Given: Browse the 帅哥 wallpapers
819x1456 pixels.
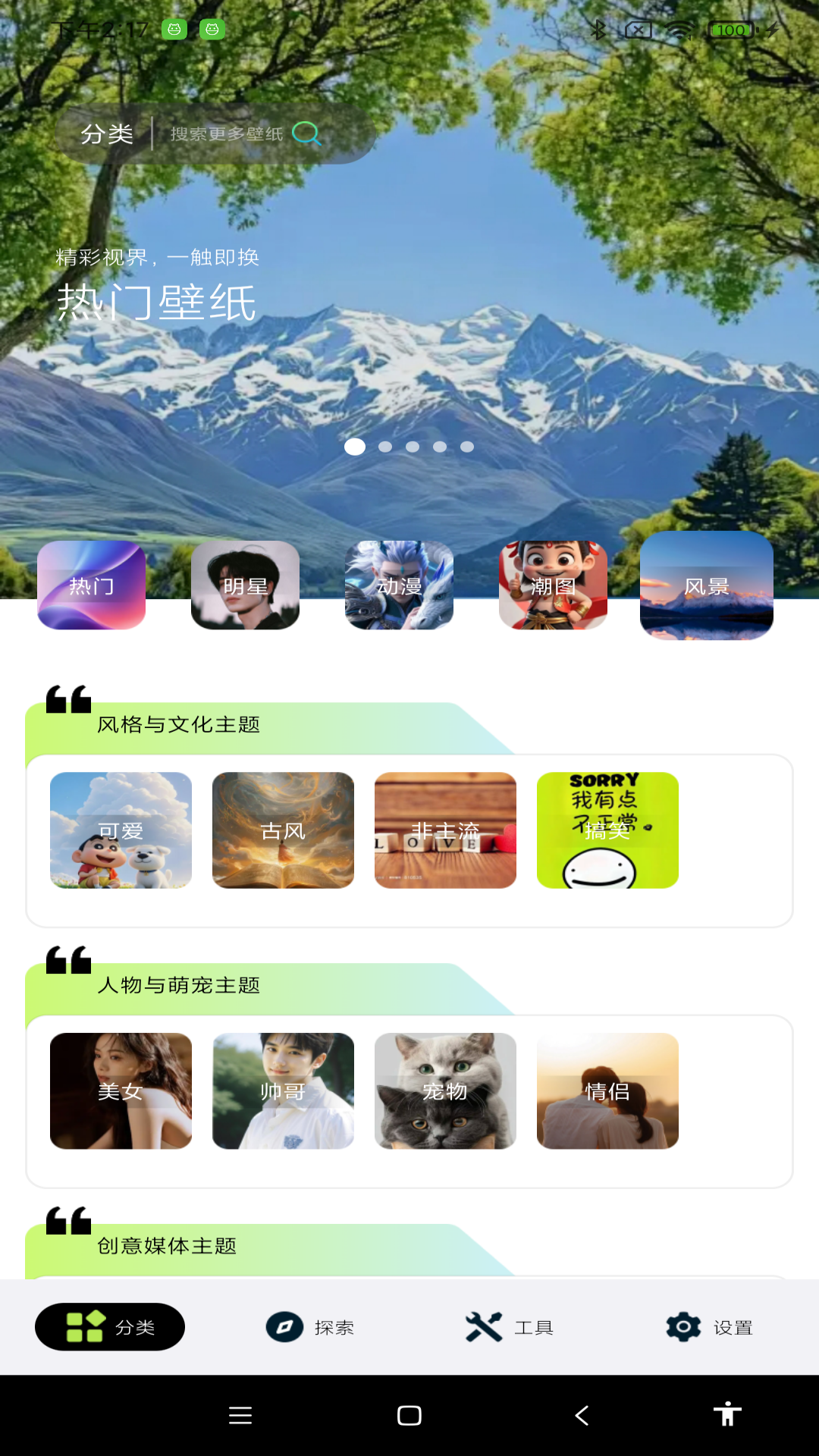Looking at the screenshot, I should 283,1090.
